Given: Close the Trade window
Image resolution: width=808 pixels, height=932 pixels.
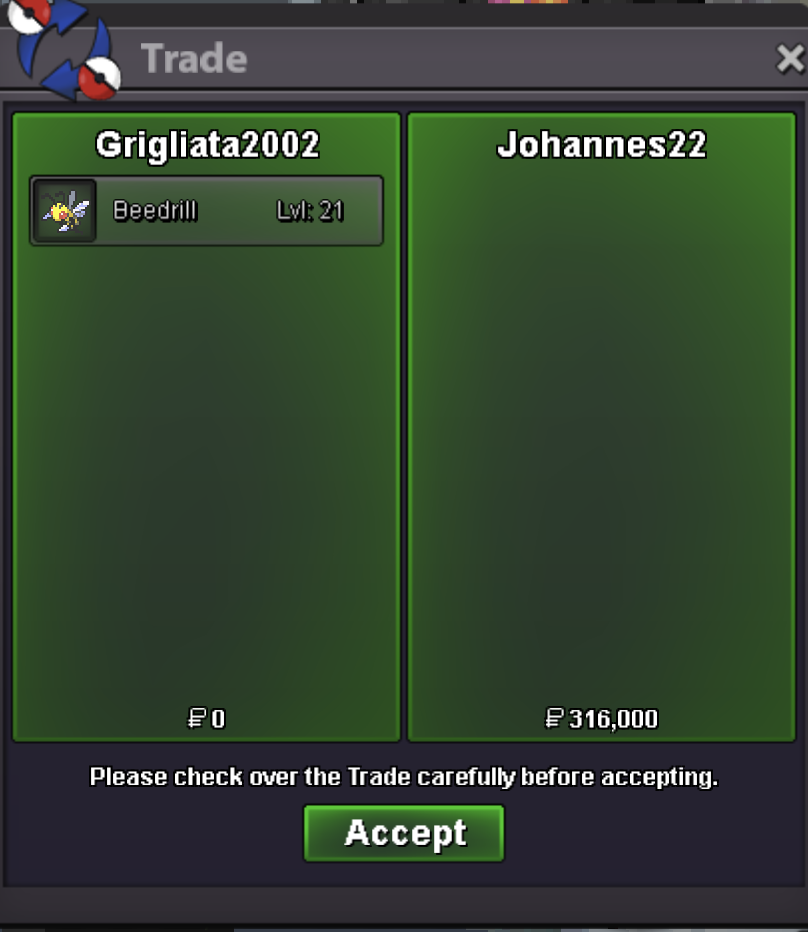Looking at the screenshot, I should point(789,60).
